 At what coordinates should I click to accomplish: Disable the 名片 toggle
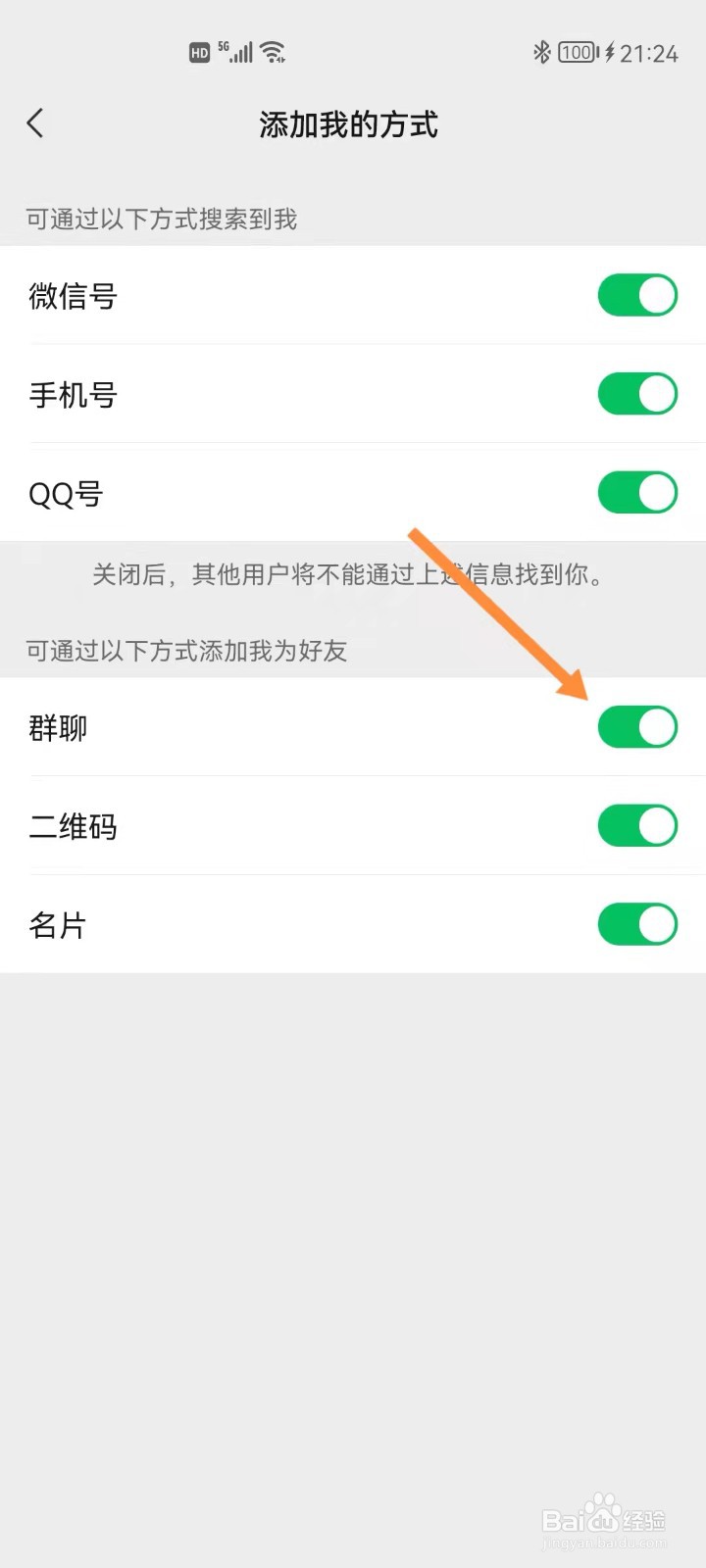pyautogui.click(x=637, y=923)
